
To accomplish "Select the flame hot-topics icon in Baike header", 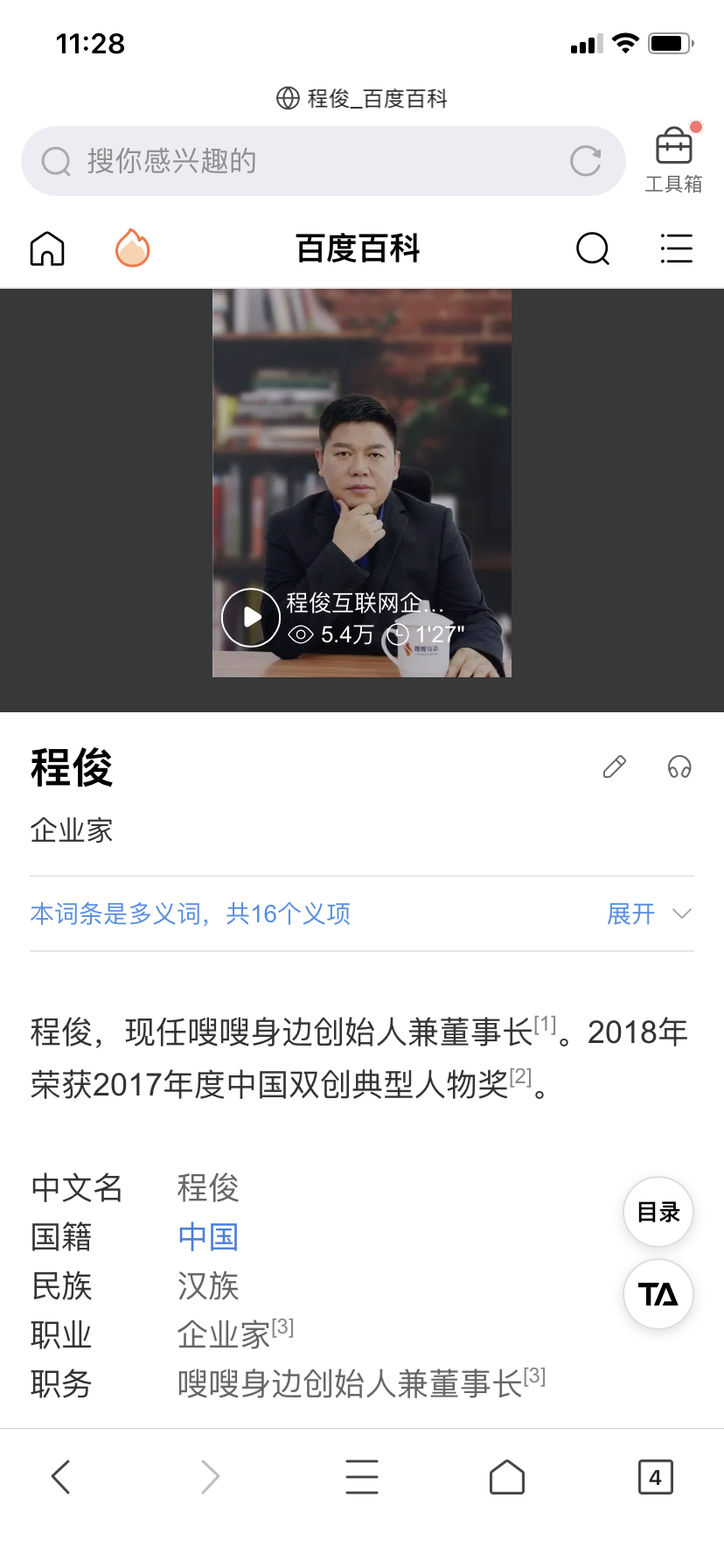I will click(132, 248).
